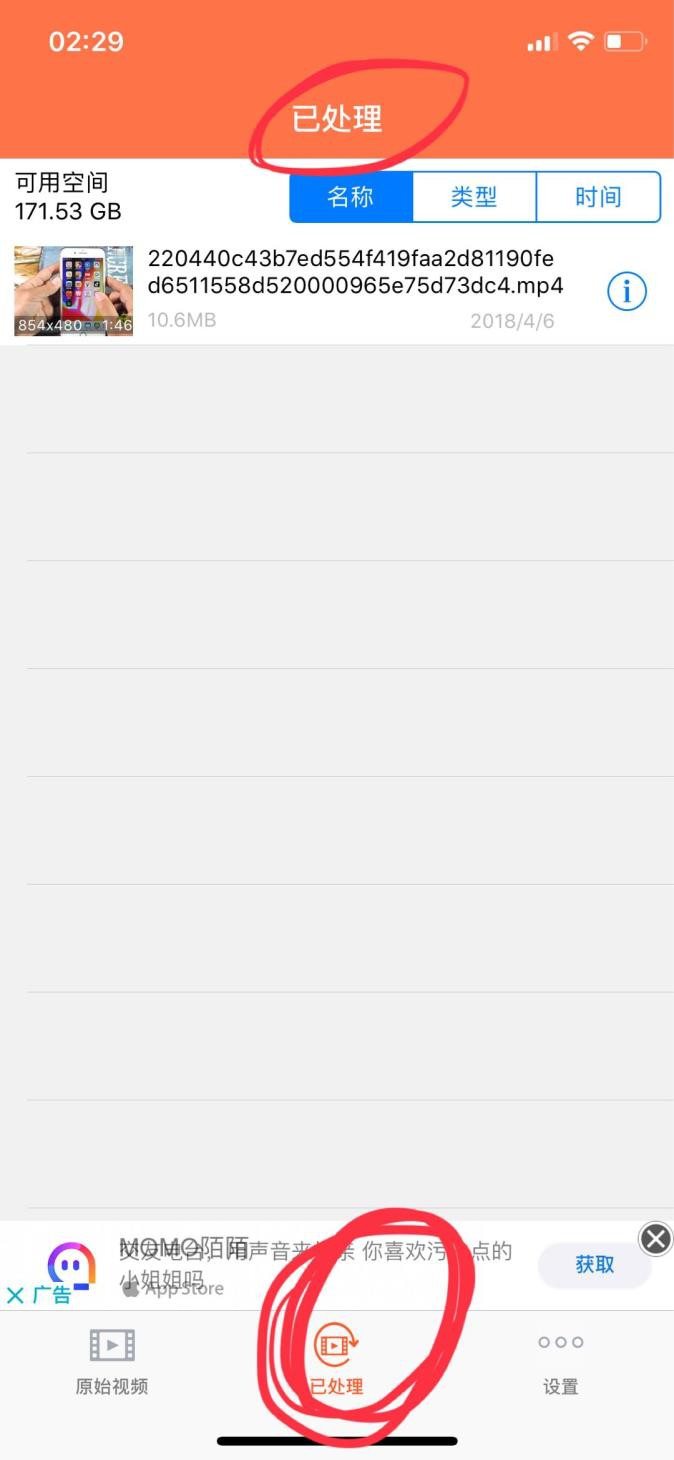
Task: Sort files by 类型
Action: (474, 197)
